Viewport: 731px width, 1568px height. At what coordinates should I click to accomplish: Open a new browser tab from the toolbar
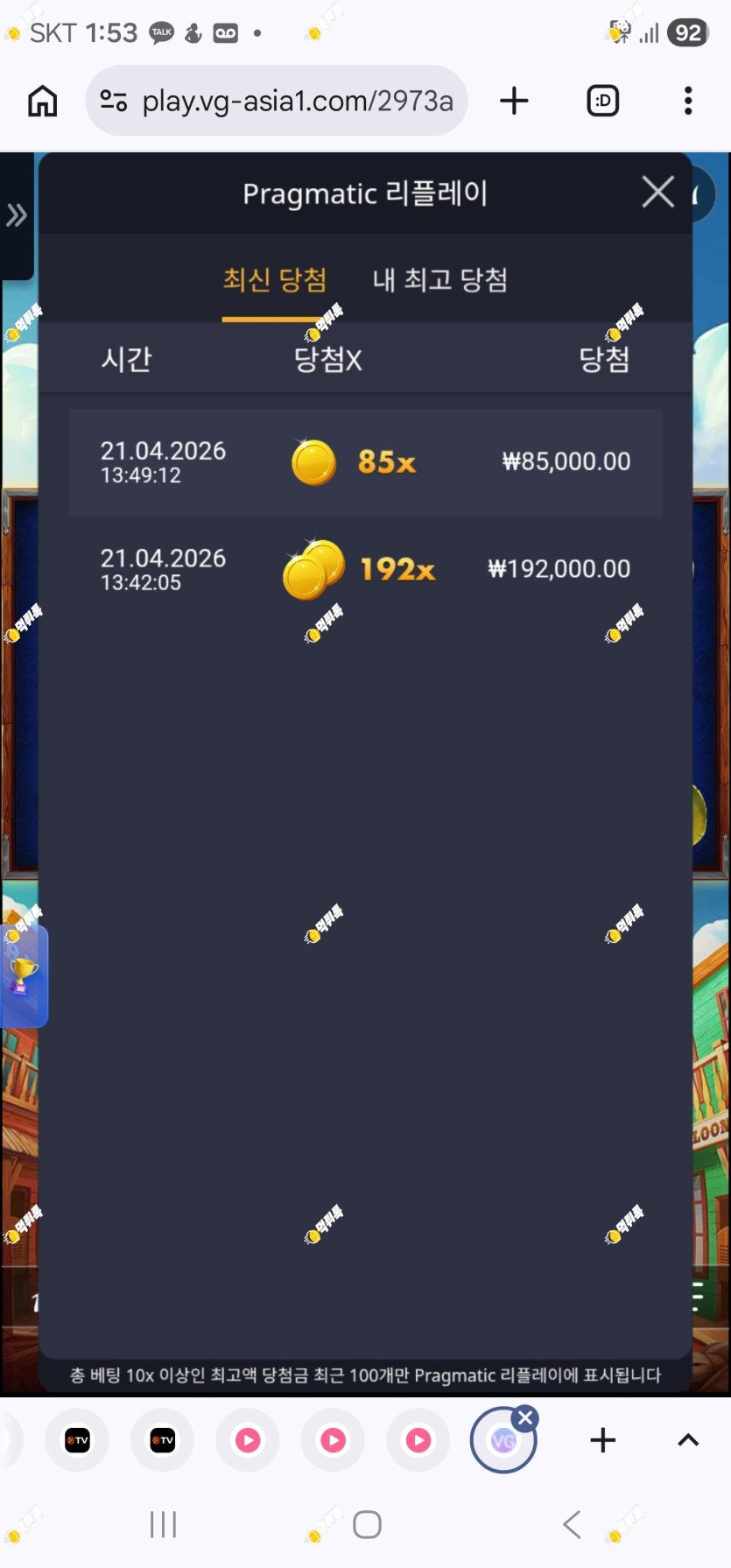[514, 102]
